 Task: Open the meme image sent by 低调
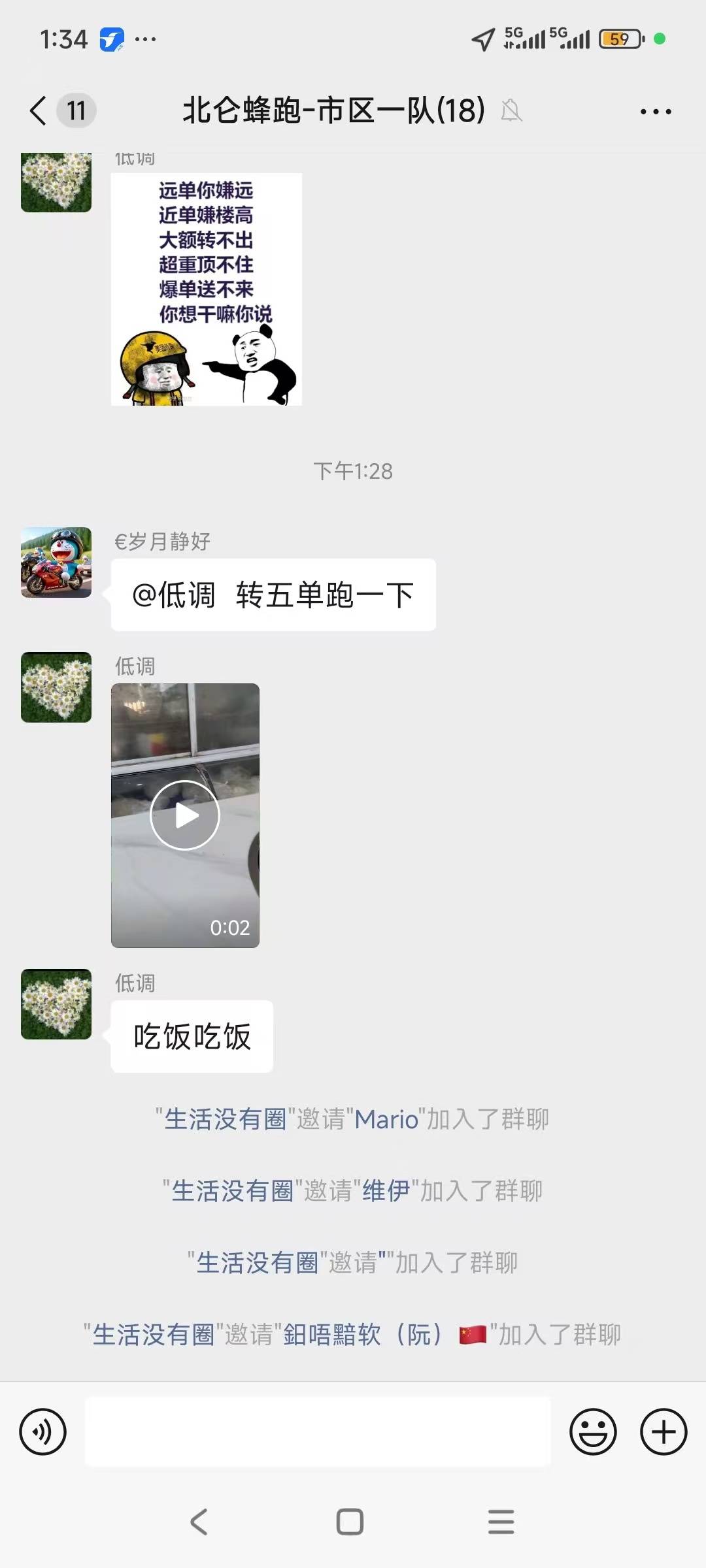tap(206, 289)
